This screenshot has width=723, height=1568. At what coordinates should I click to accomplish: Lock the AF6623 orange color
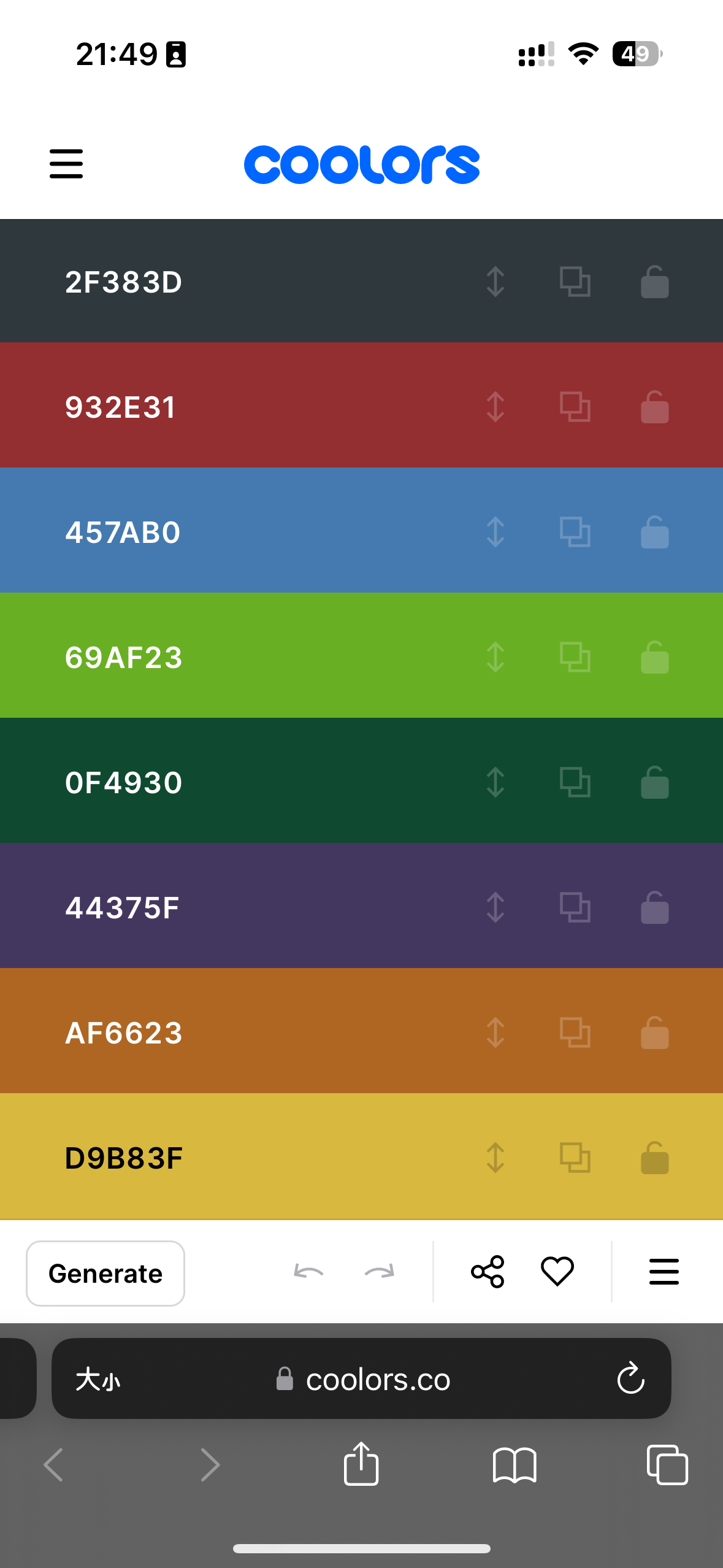(x=654, y=1033)
